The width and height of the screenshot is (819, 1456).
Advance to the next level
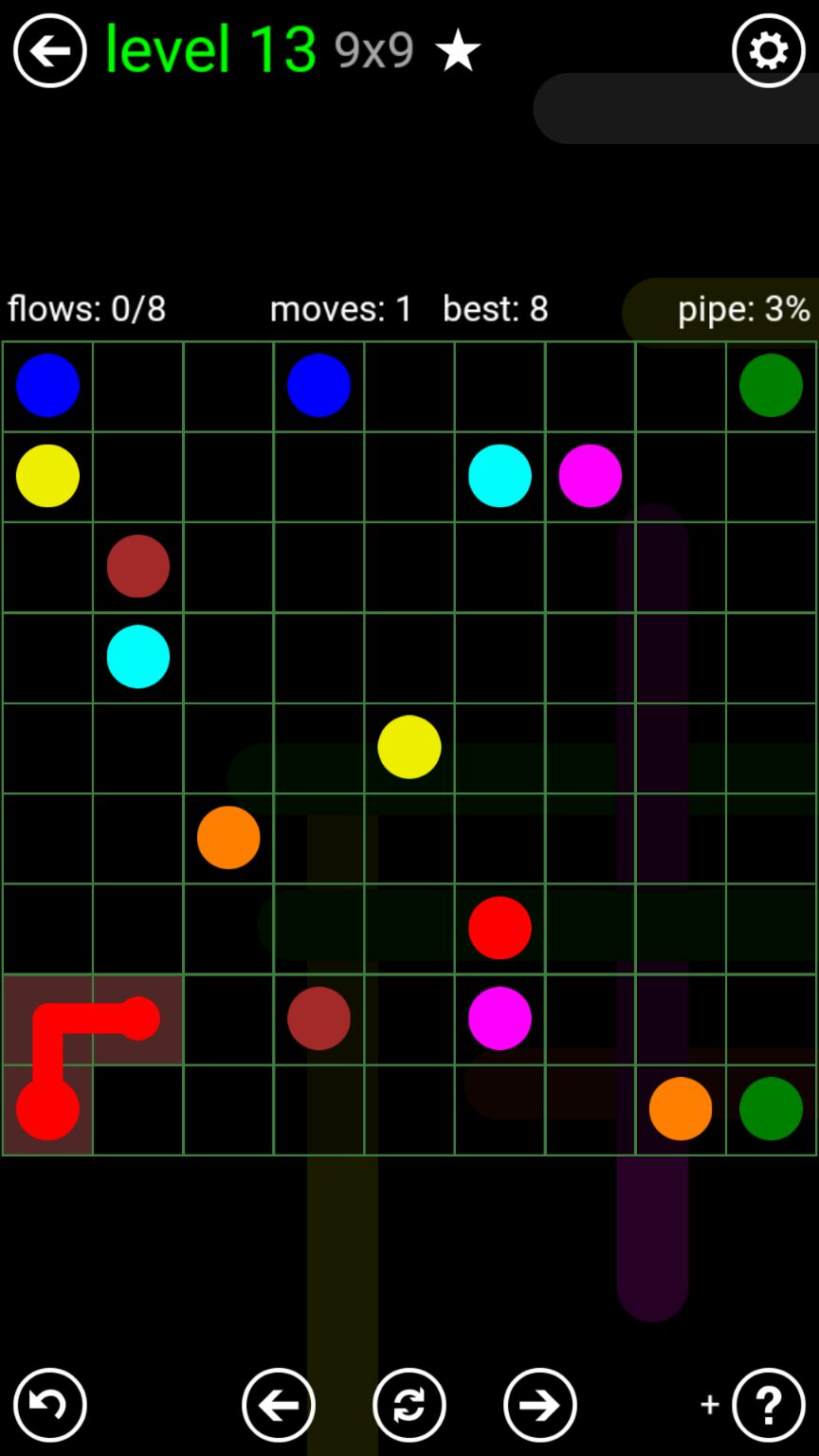click(x=539, y=1405)
